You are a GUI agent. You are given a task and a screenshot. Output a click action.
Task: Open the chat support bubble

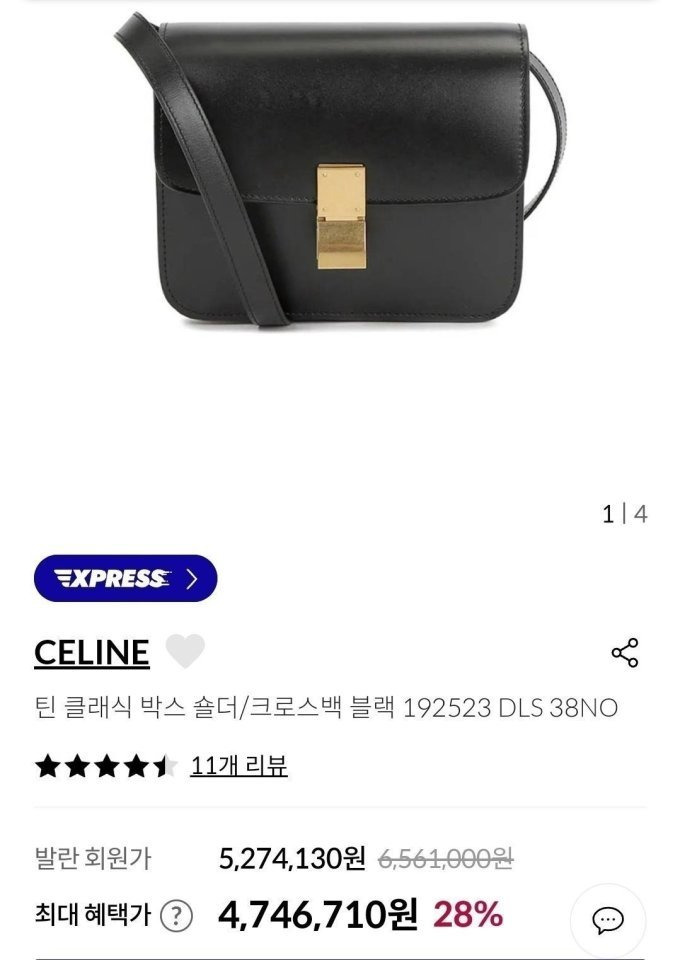pos(607,920)
